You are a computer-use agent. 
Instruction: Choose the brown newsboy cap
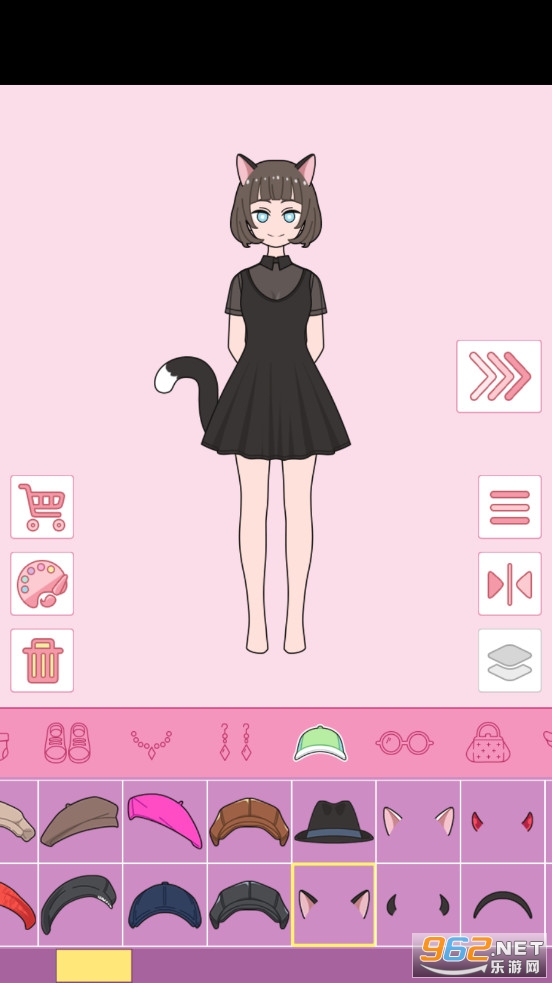tap(249, 821)
